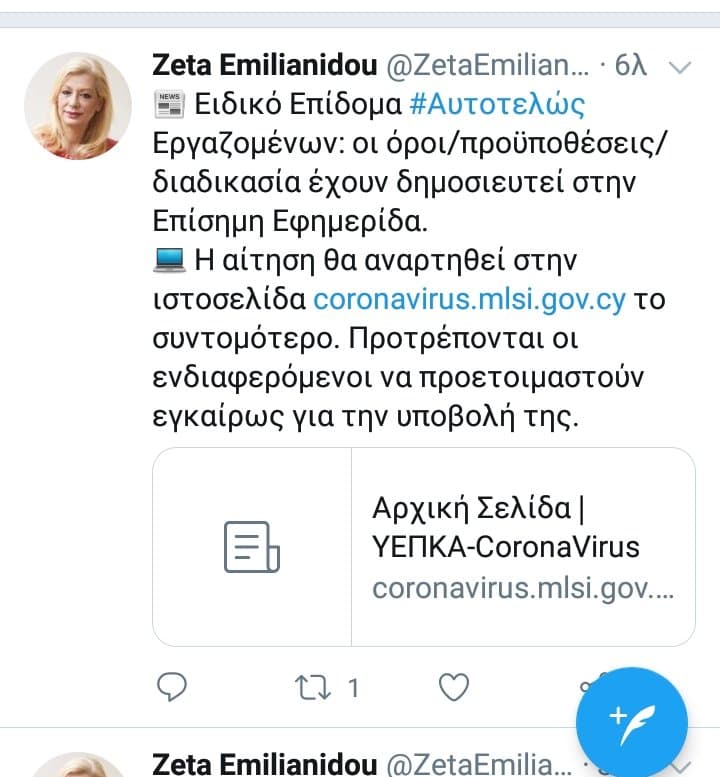Reply to Zeta Emilianidou's tweet
Image resolution: width=720 pixels, height=777 pixels.
click(x=173, y=687)
